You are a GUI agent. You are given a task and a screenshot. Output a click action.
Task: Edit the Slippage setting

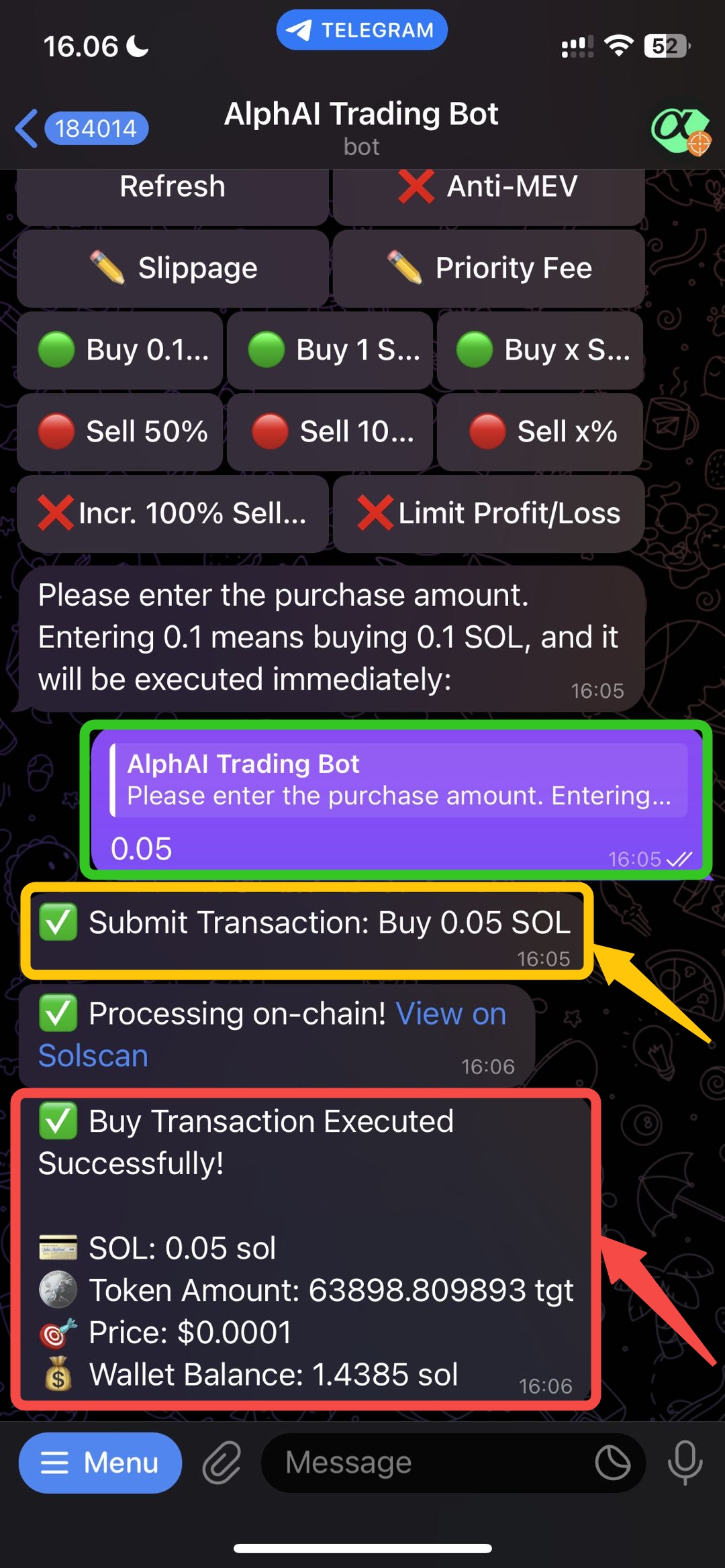click(173, 268)
